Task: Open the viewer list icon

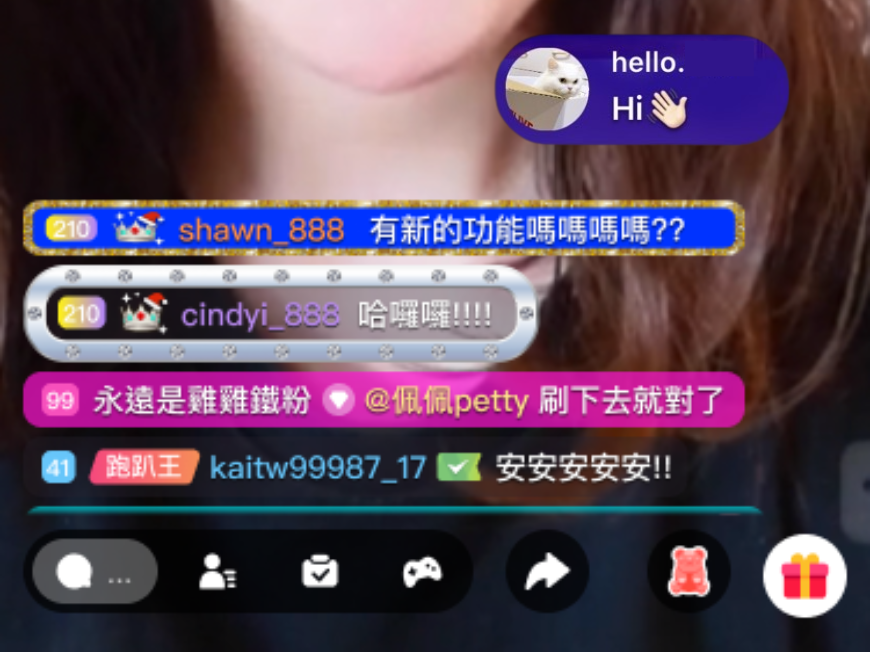Action: point(216,572)
